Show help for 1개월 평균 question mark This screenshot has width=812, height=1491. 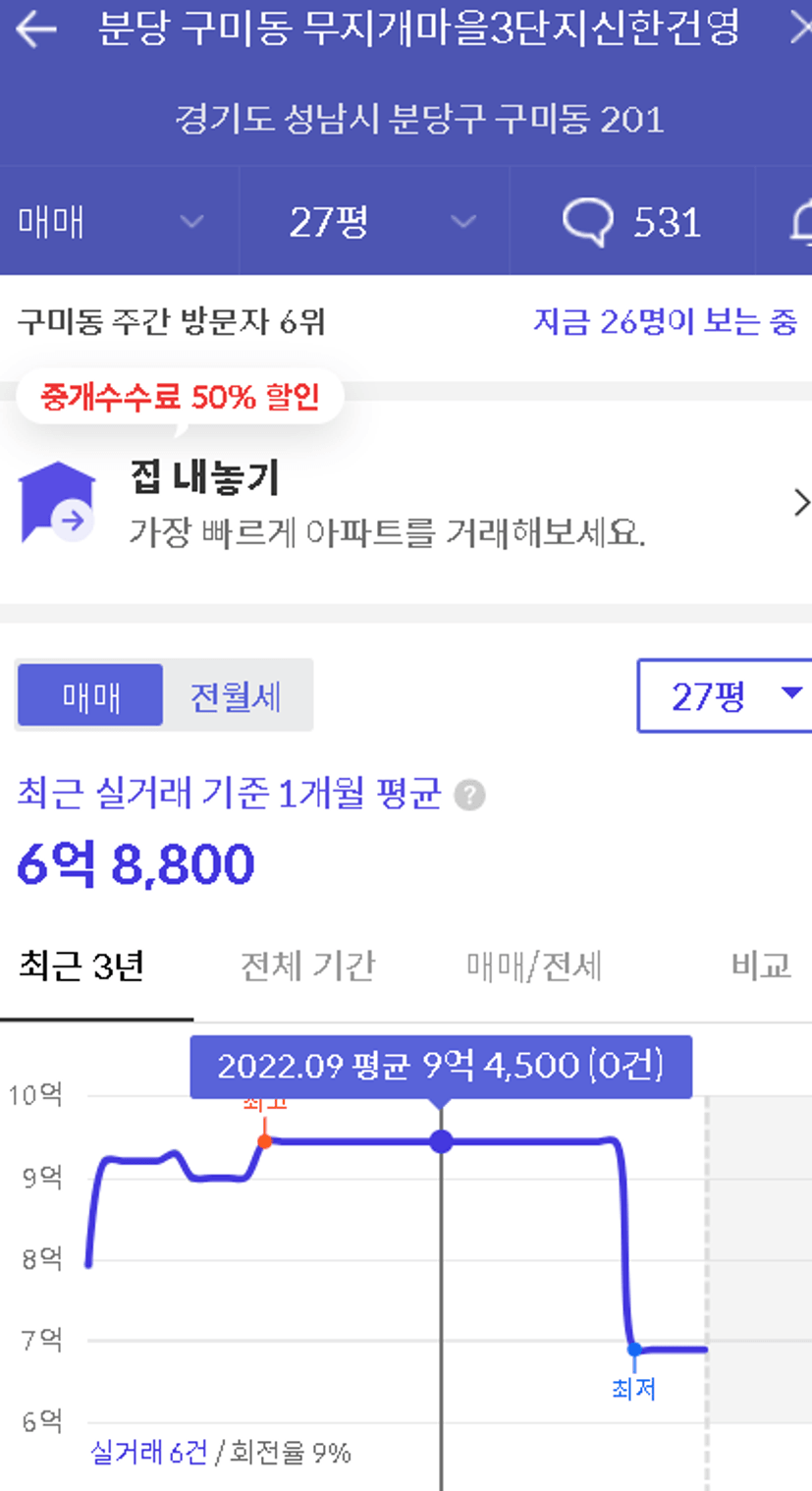tap(469, 796)
